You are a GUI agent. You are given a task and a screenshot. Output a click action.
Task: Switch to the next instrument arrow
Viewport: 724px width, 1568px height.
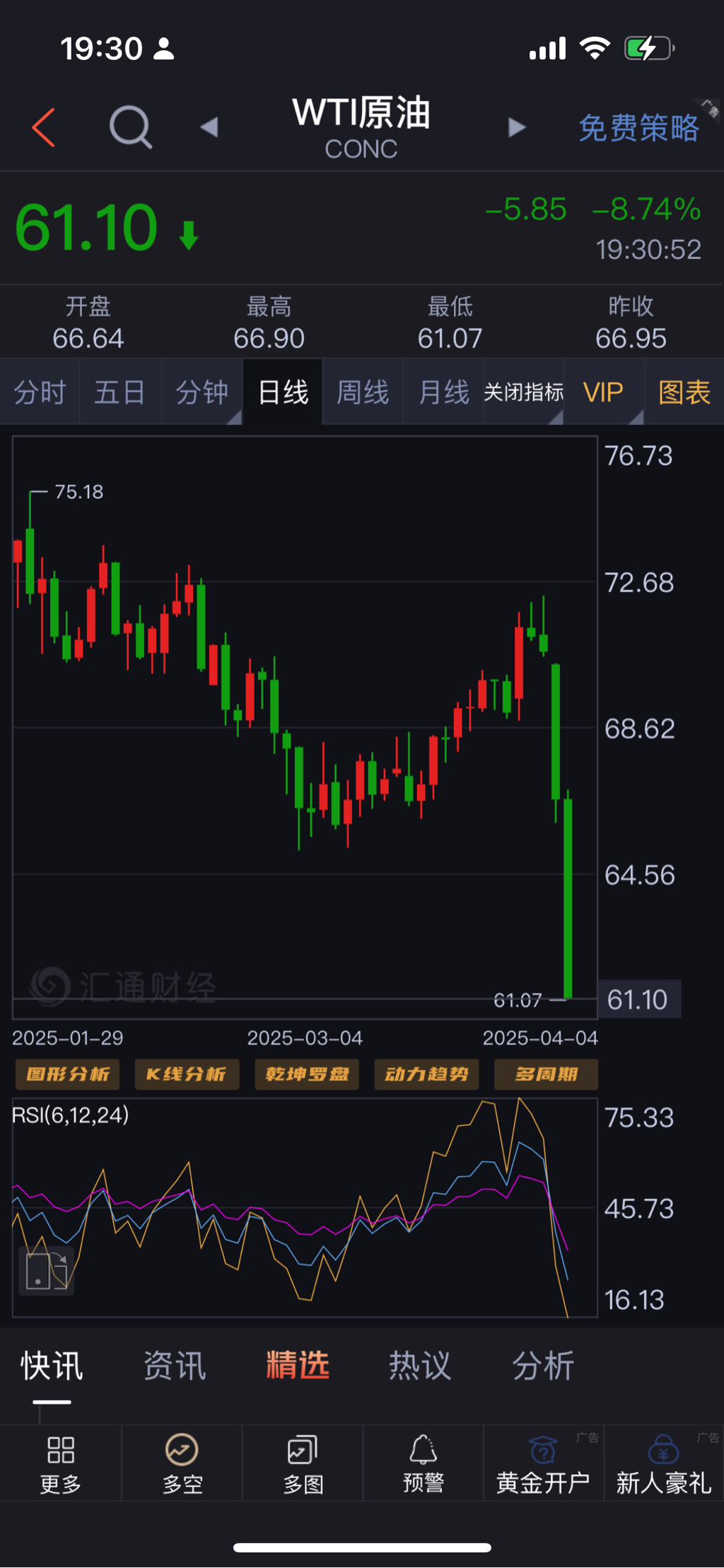click(517, 127)
